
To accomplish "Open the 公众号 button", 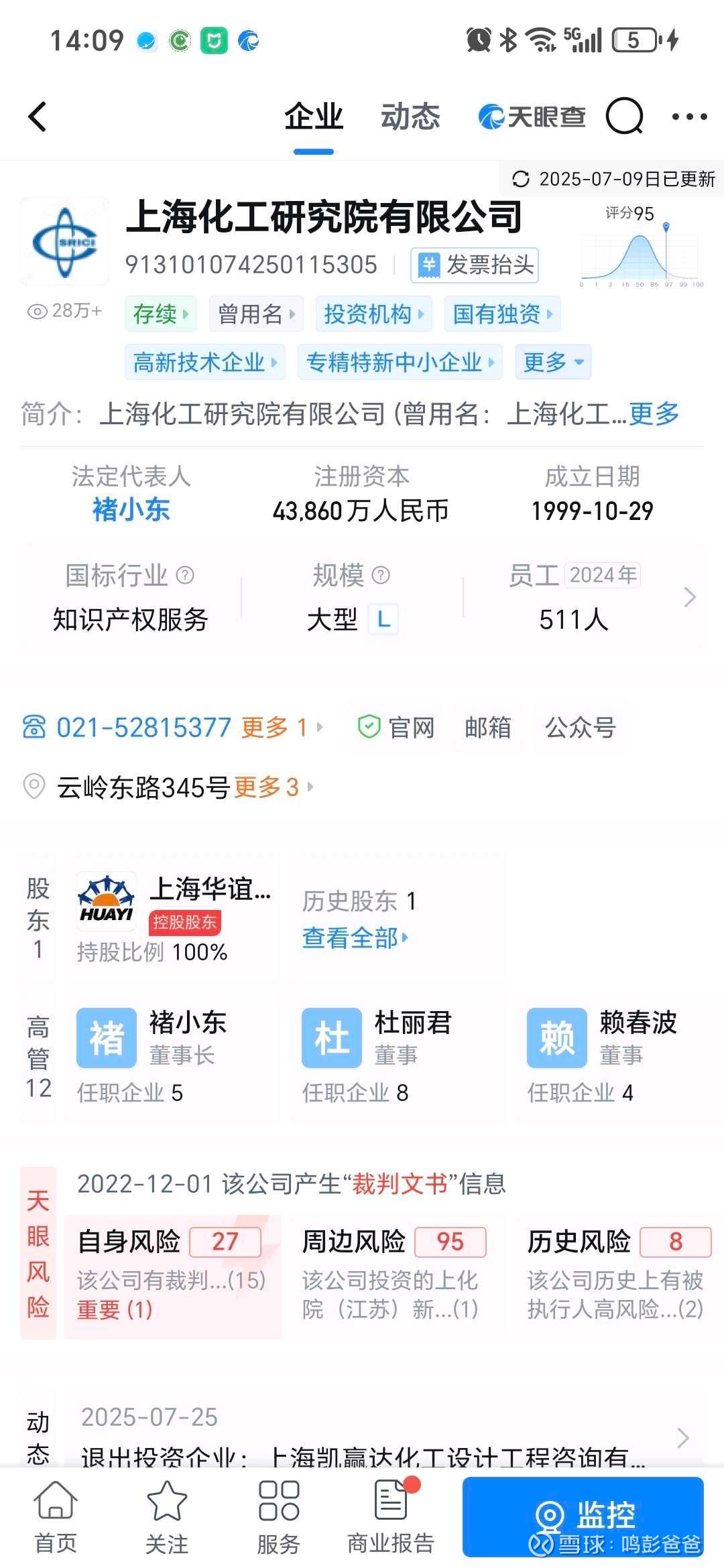I will tap(581, 727).
